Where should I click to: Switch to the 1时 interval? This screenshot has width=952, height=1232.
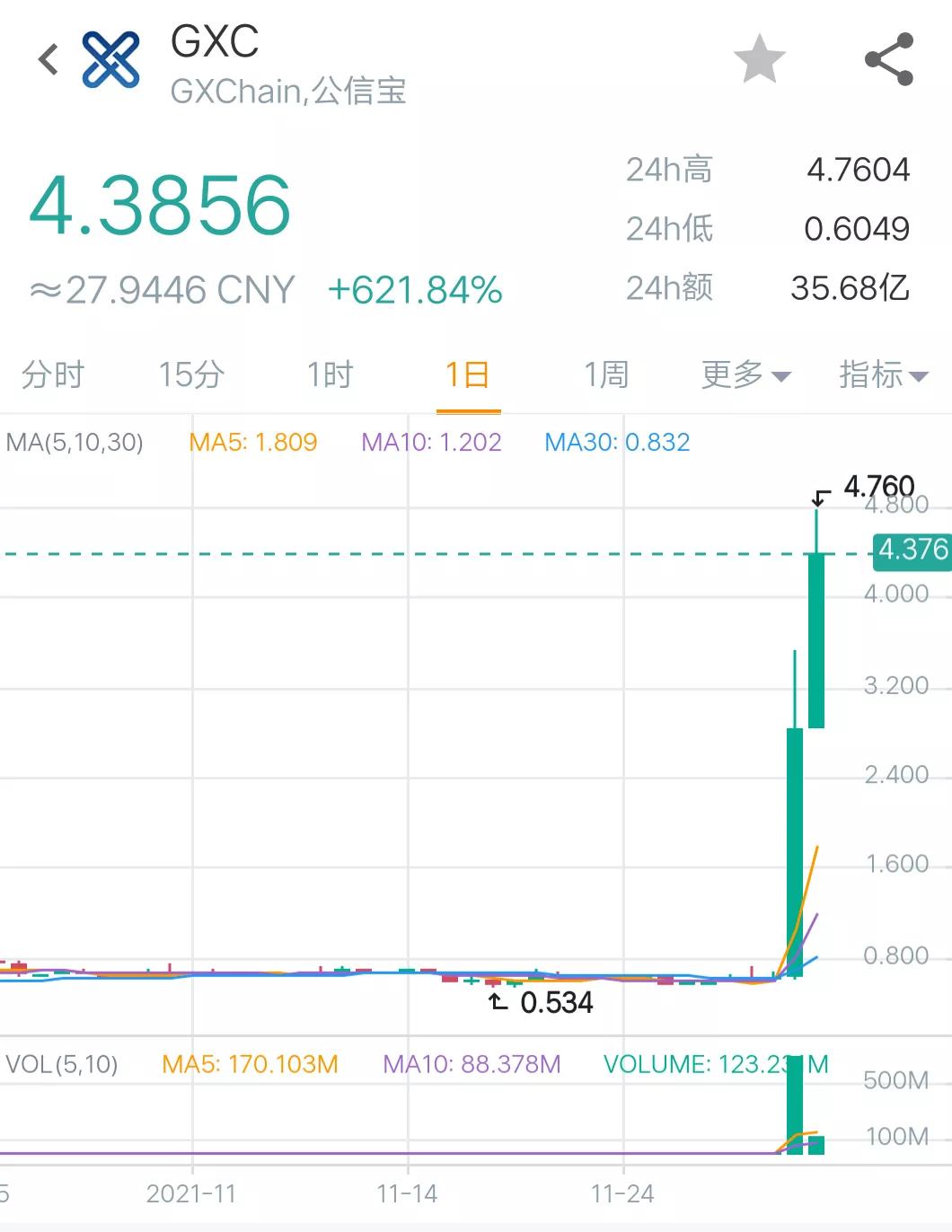(331, 374)
